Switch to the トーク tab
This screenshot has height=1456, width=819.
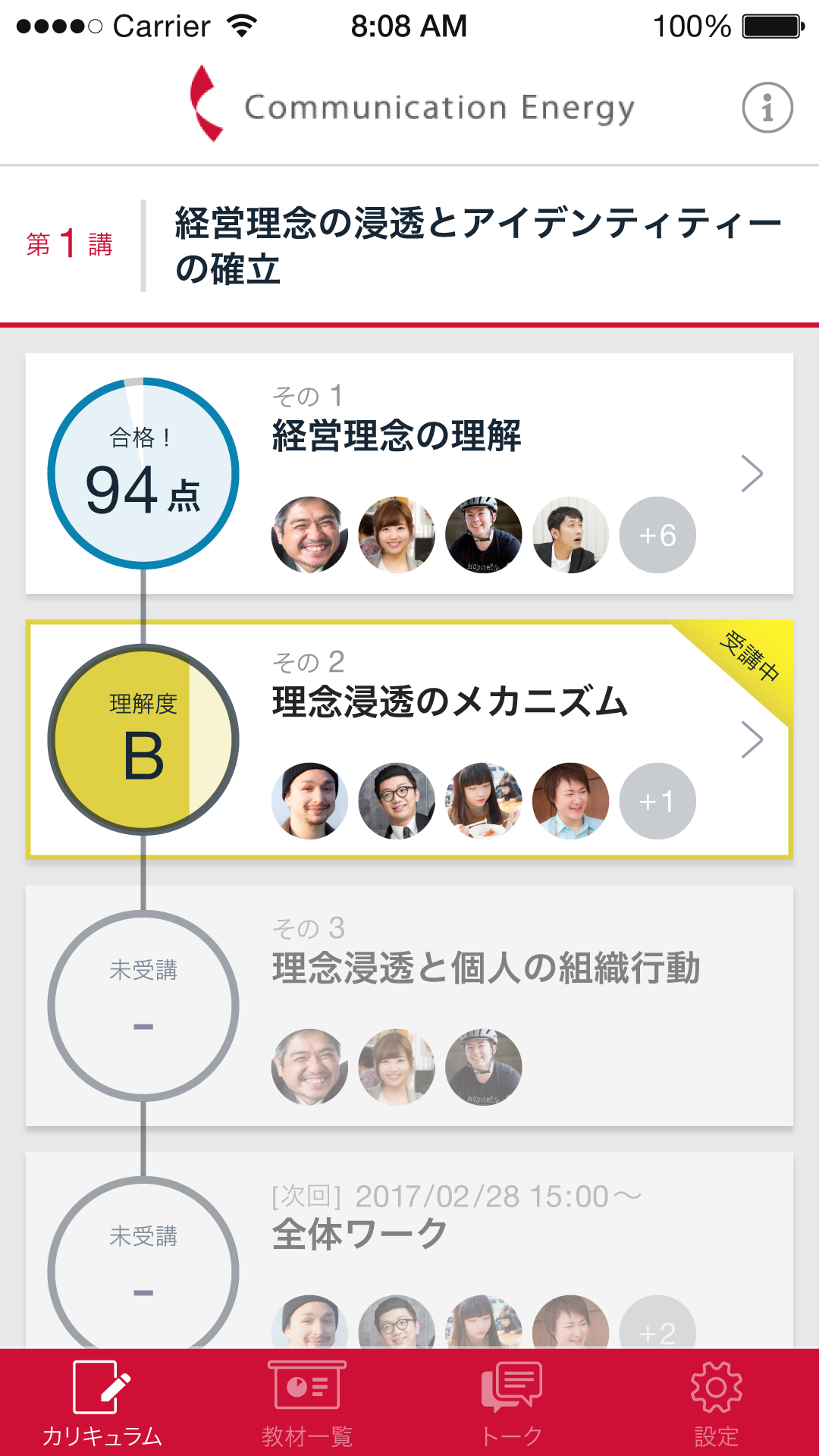[x=512, y=1403]
